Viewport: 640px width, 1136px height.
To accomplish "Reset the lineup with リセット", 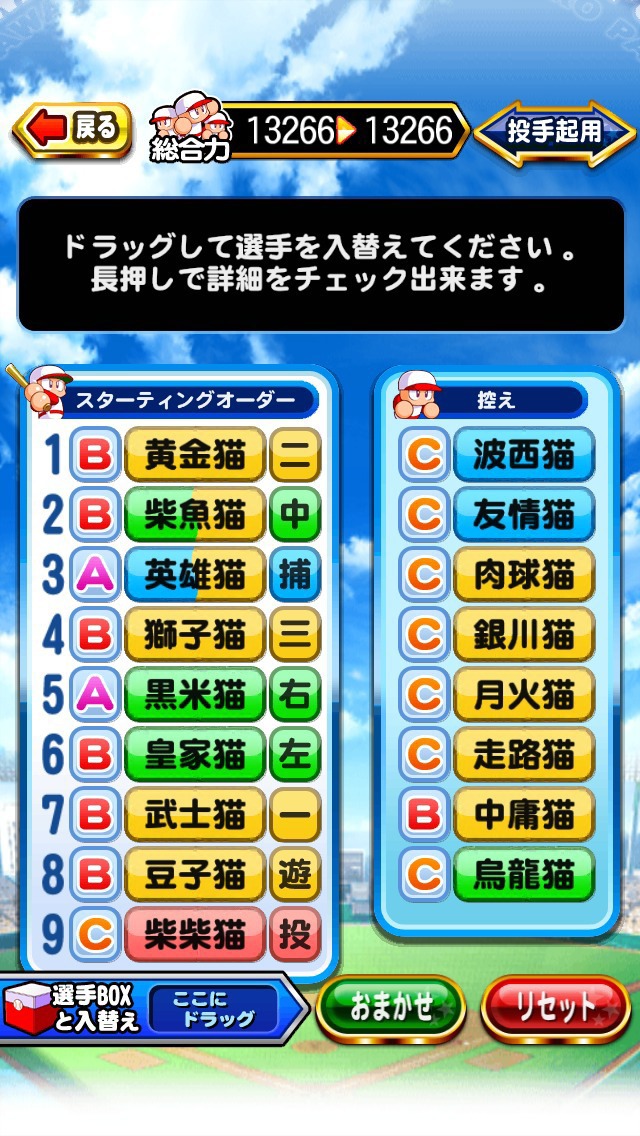I will [x=556, y=1008].
